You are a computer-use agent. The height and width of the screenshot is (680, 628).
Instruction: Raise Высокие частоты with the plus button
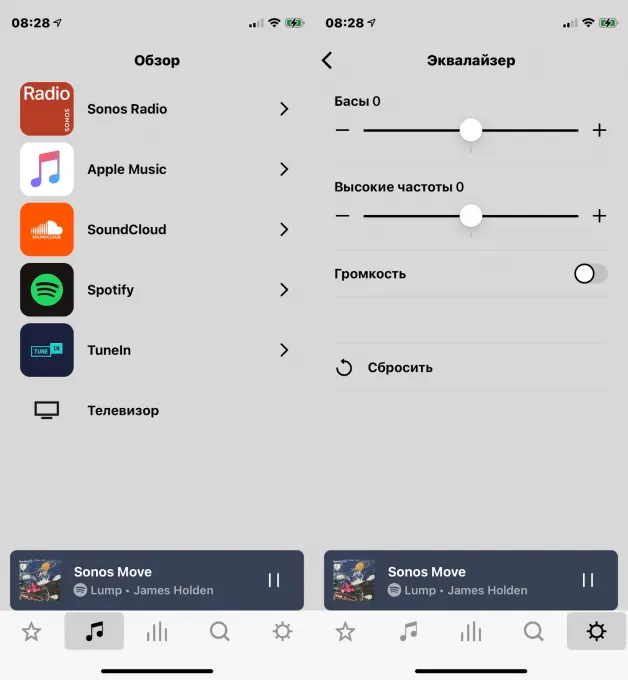pyautogui.click(x=599, y=216)
